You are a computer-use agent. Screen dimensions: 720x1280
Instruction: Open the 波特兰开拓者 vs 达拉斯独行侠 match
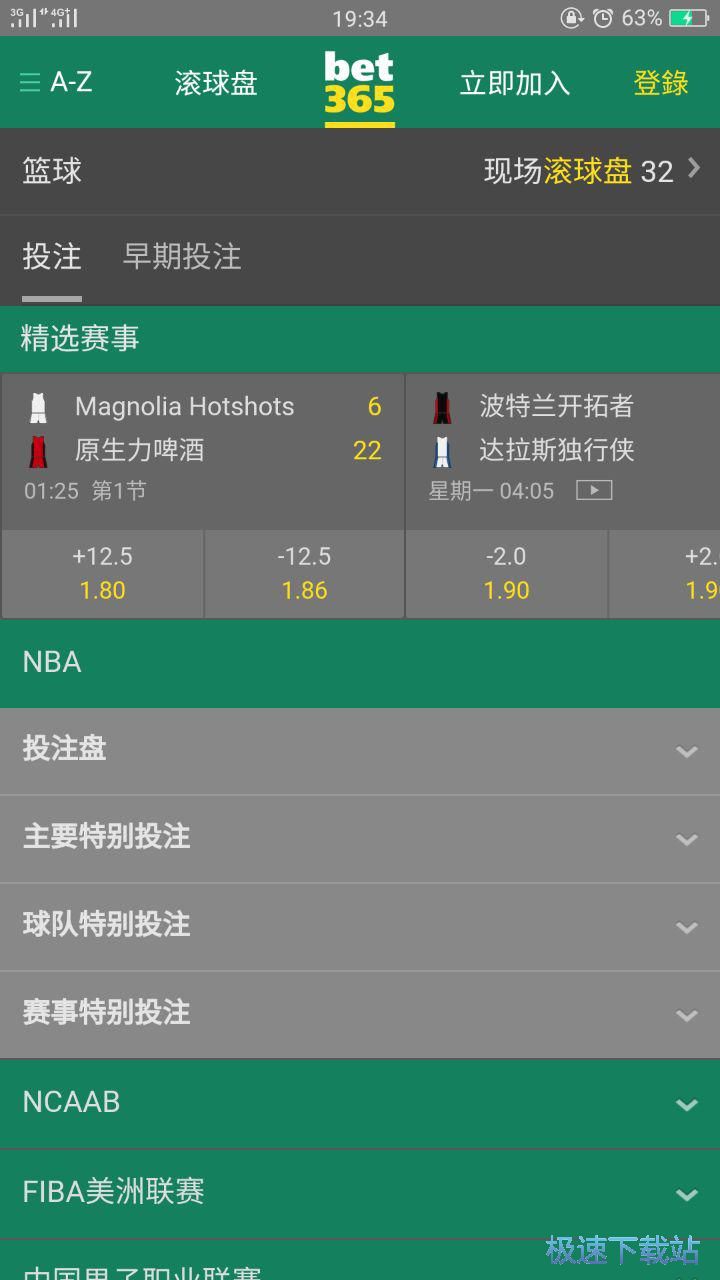(563, 451)
